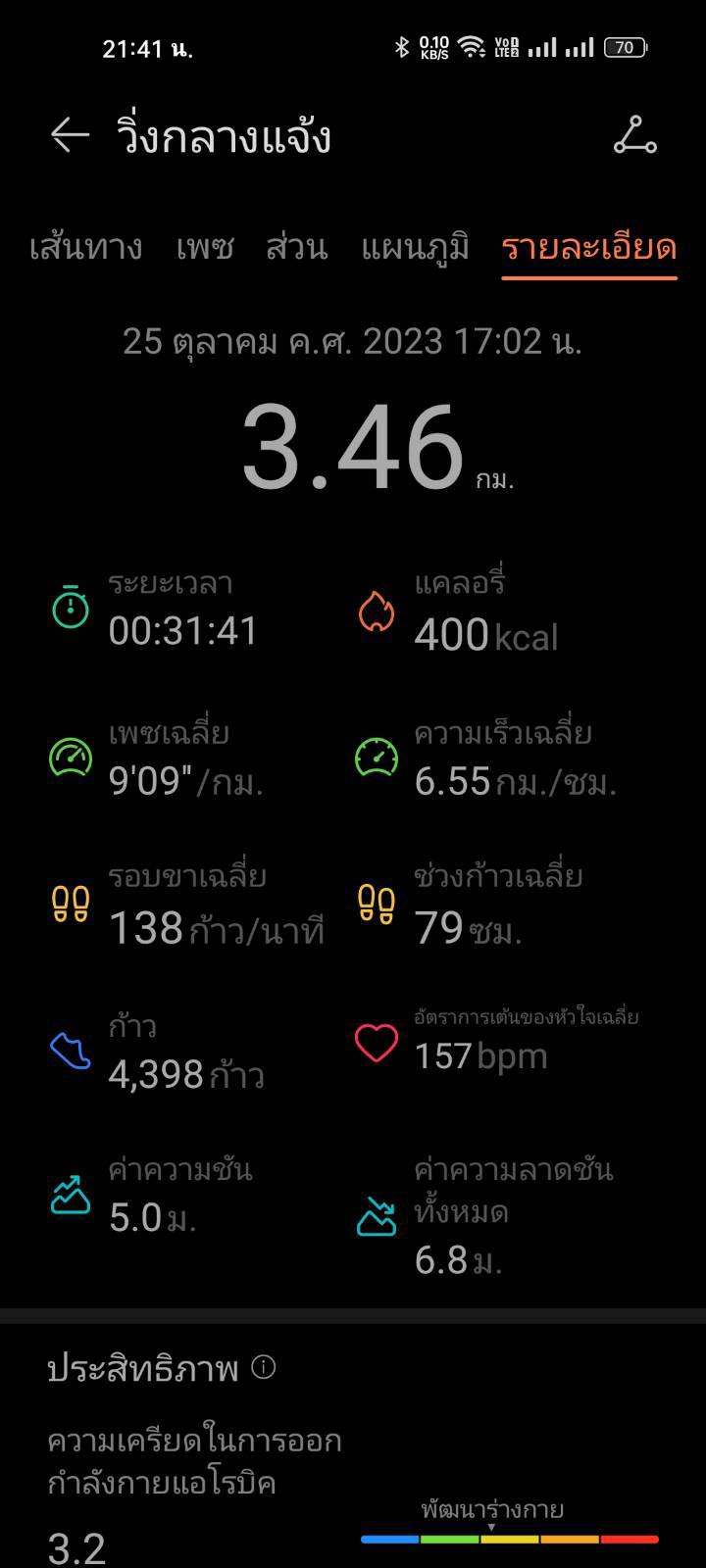Viewport: 706px width, 1568px height.
Task: Open the route share icon
Action: coord(635,135)
